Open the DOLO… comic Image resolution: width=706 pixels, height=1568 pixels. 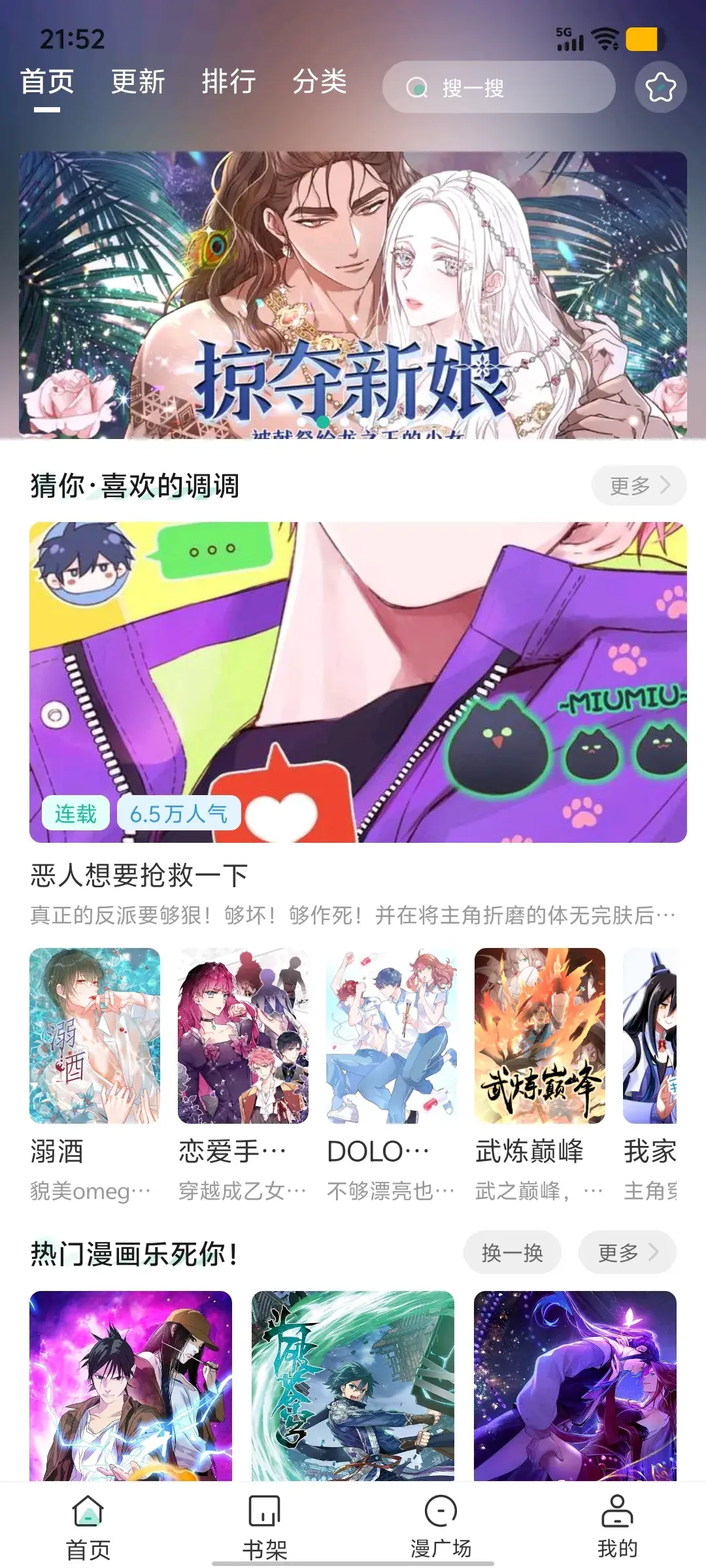click(x=392, y=1036)
